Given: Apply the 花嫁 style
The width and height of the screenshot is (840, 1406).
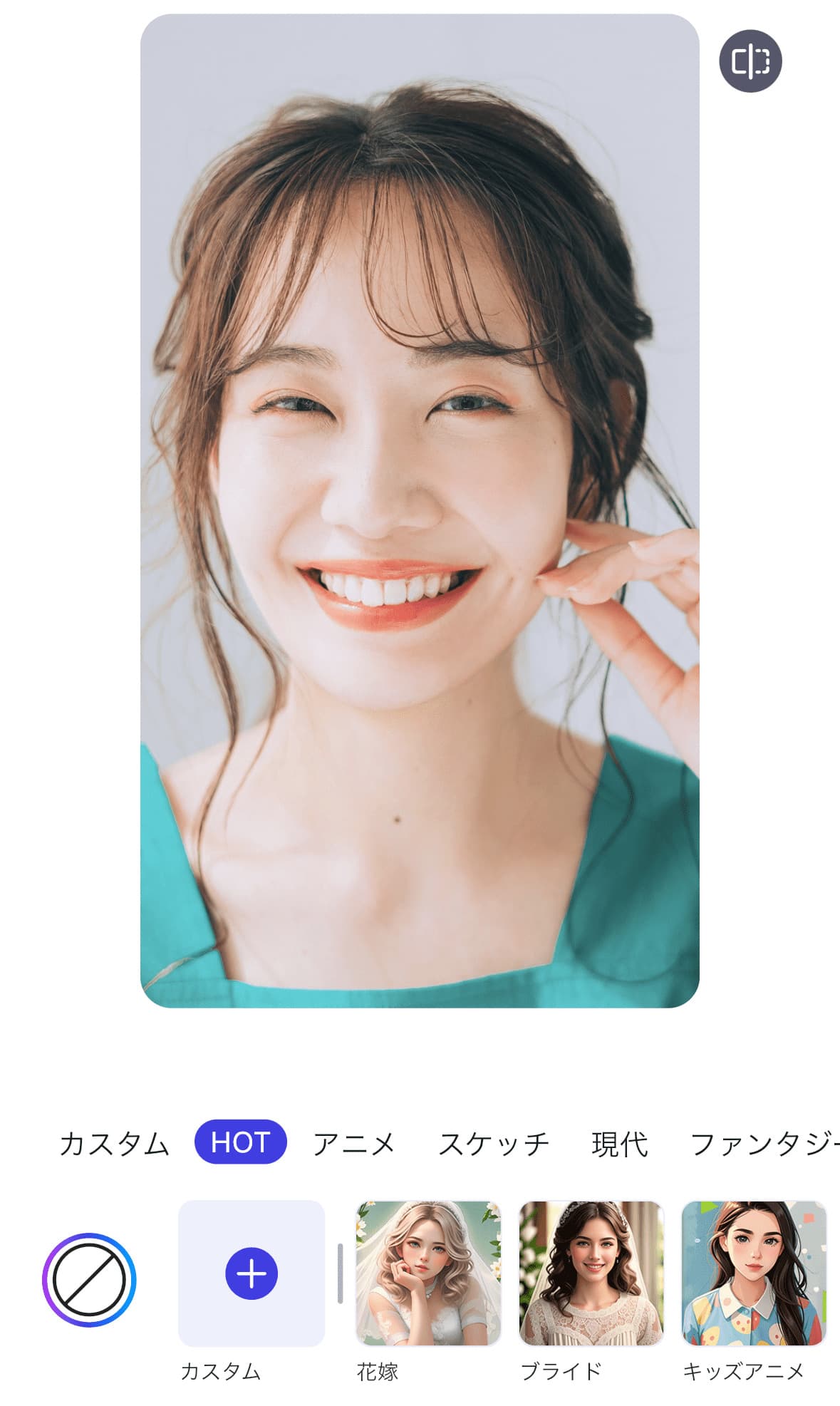Looking at the screenshot, I should click(428, 1273).
